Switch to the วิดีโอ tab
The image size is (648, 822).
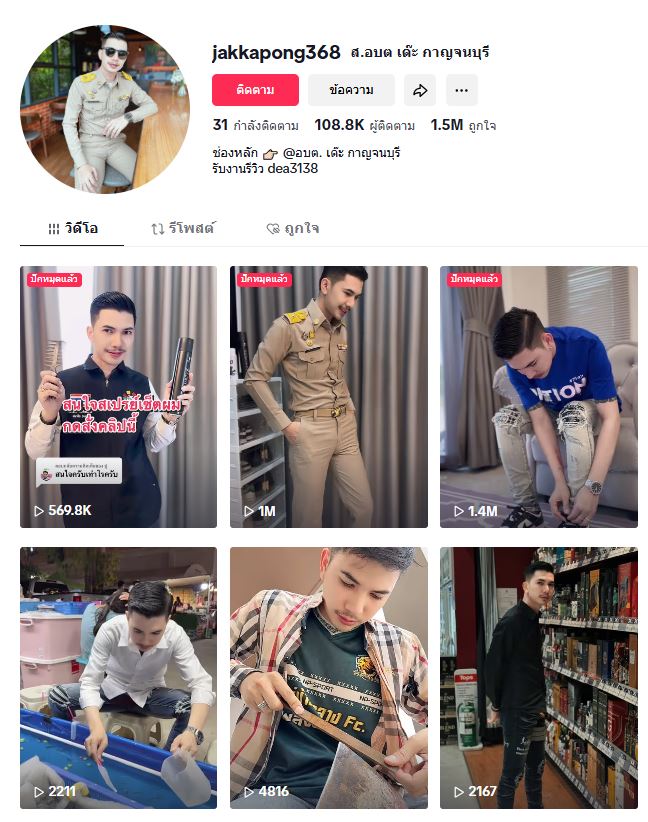coord(72,228)
